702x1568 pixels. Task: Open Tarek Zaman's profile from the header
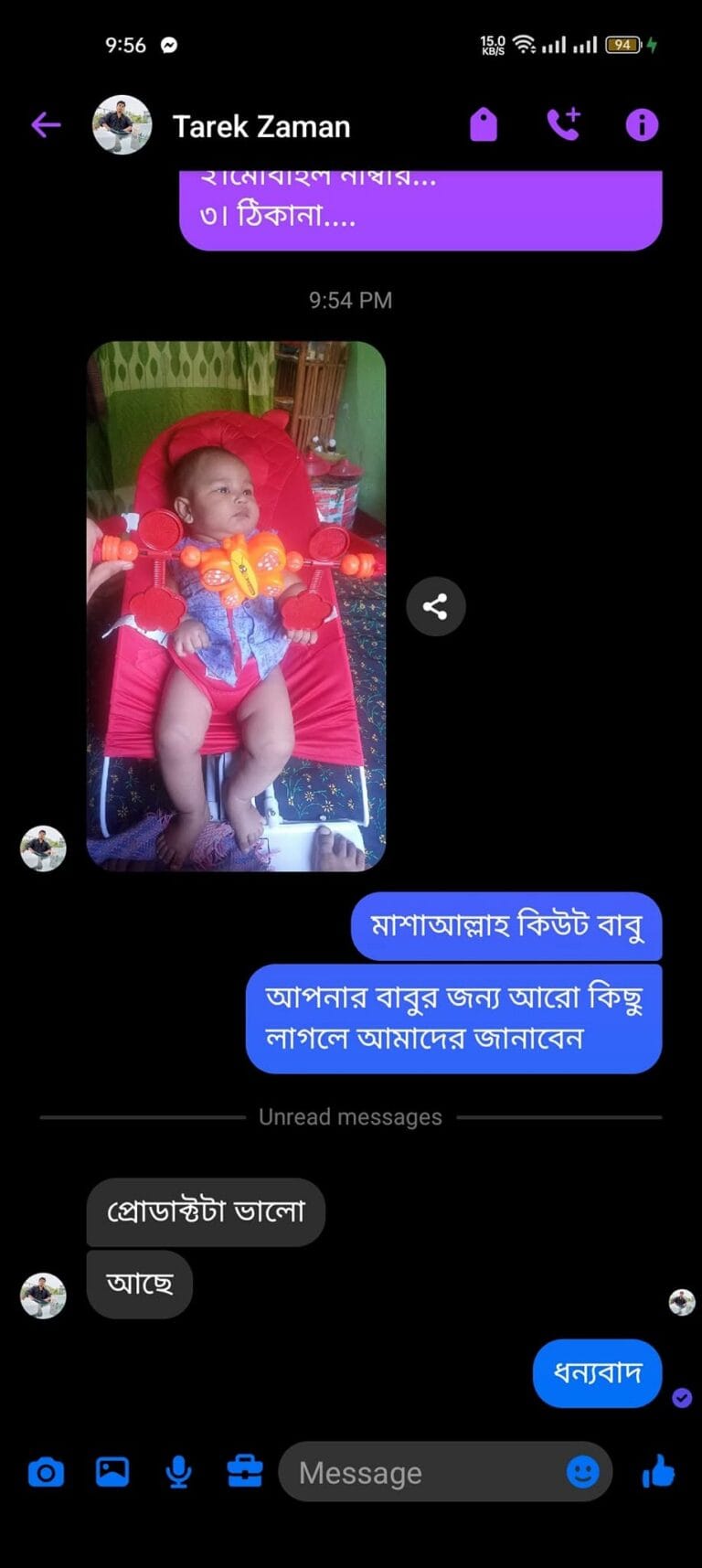click(221, 125)
